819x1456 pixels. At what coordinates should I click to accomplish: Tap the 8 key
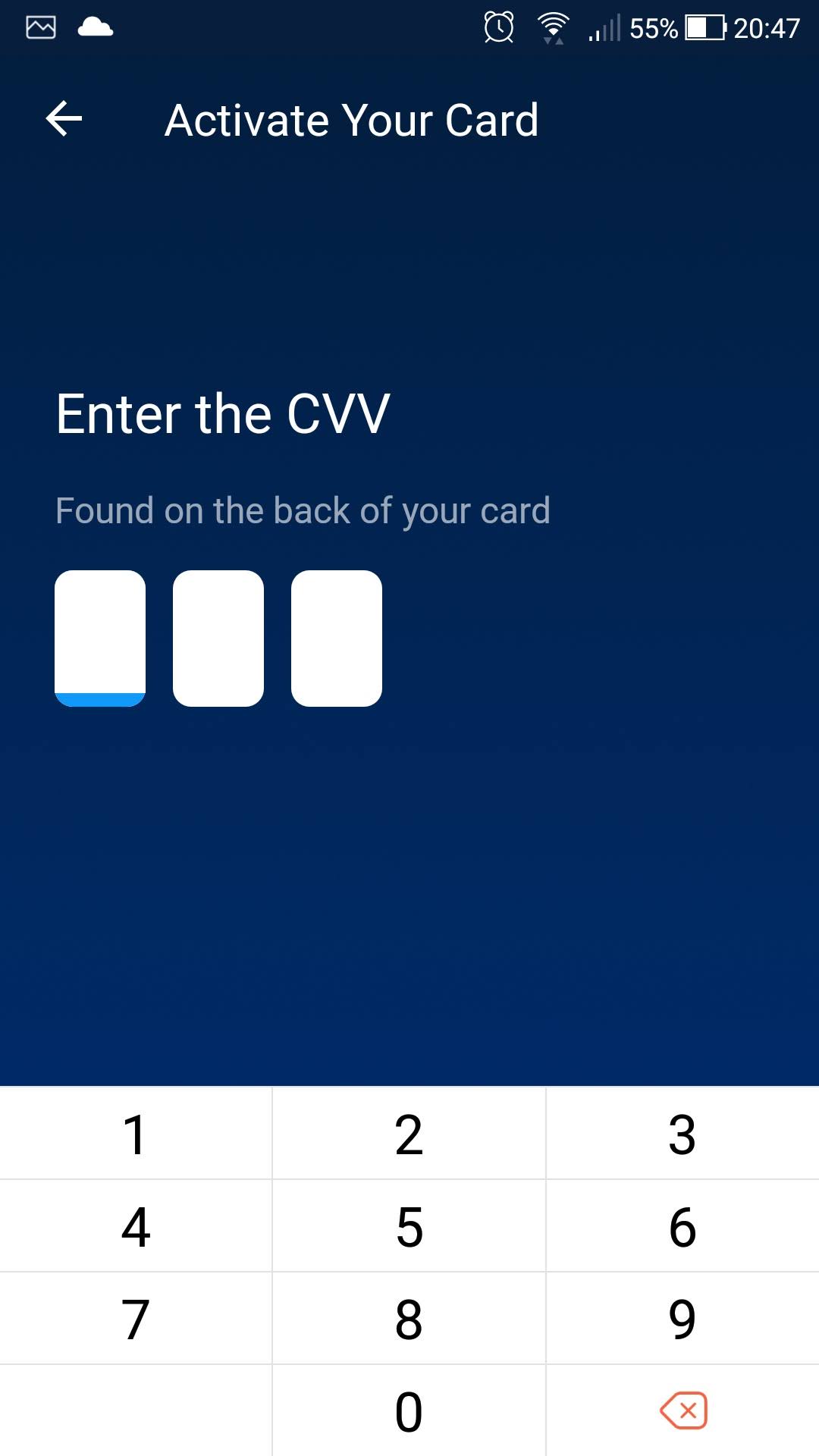click(x=409, y=1319)
